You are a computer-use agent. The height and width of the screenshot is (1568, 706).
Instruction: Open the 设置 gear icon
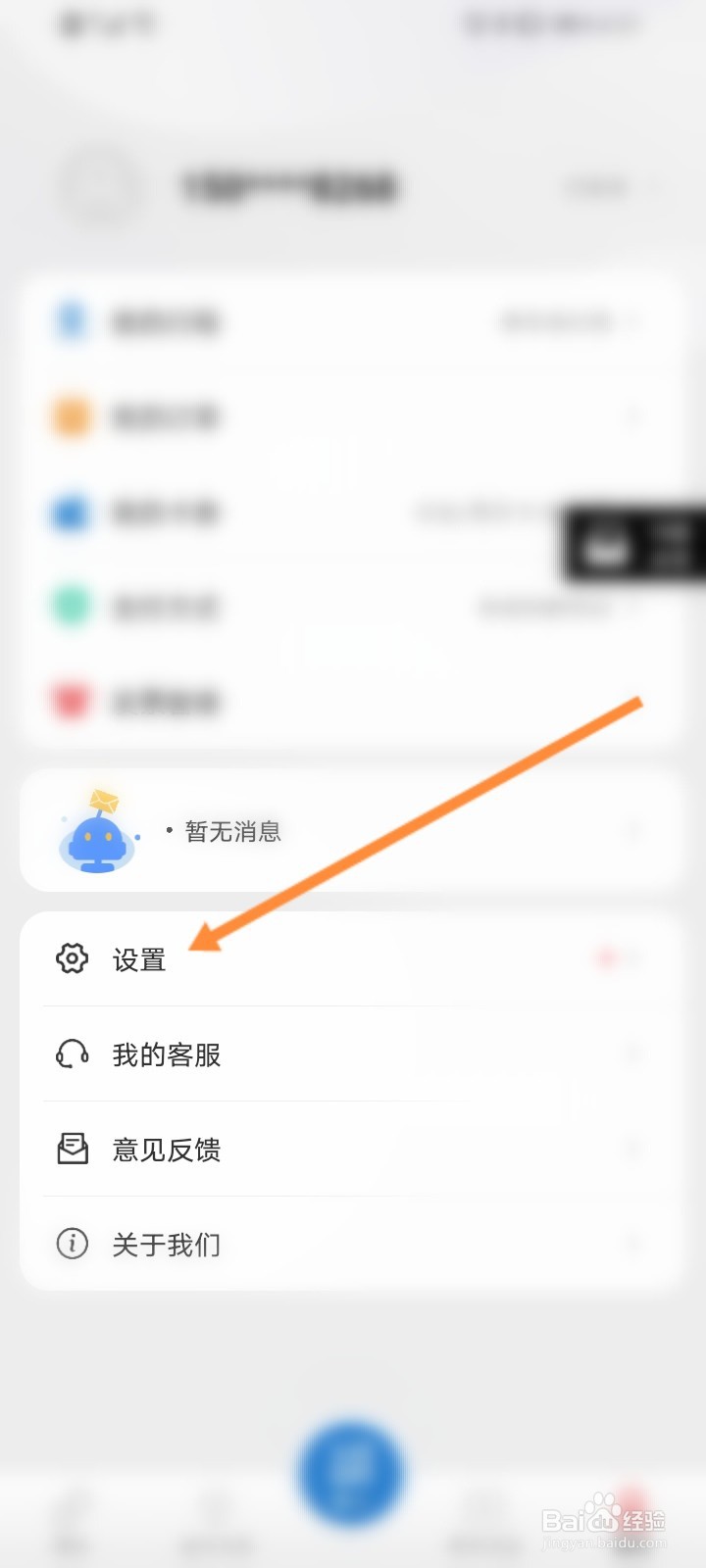[x=71, y=958]
